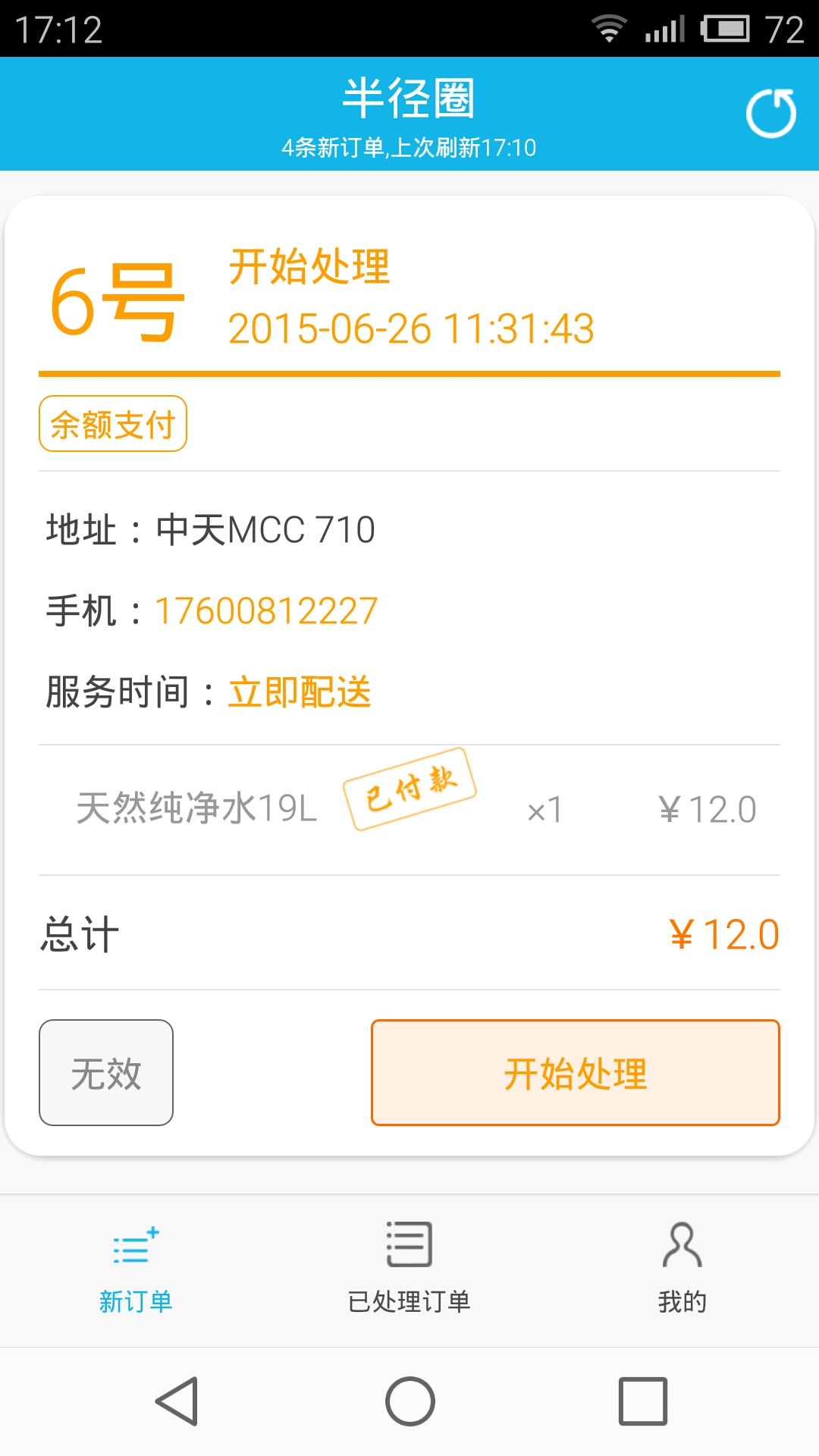The width and height of the screenshot is (819, 1456).
Task: Tap the 开始处理 button below the total
Action: (x=575, y=1072)
